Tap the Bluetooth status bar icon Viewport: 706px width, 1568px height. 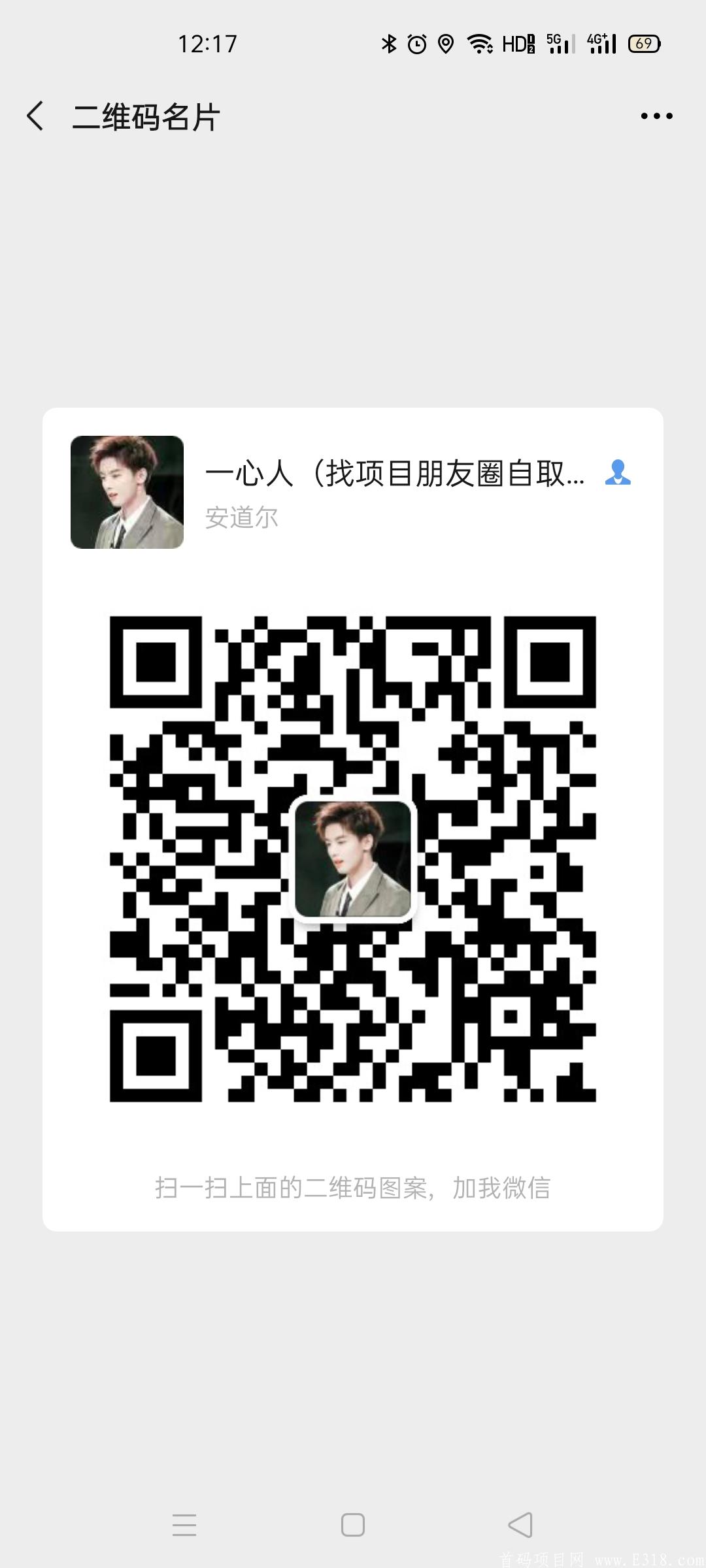click(x=388, y=42)
